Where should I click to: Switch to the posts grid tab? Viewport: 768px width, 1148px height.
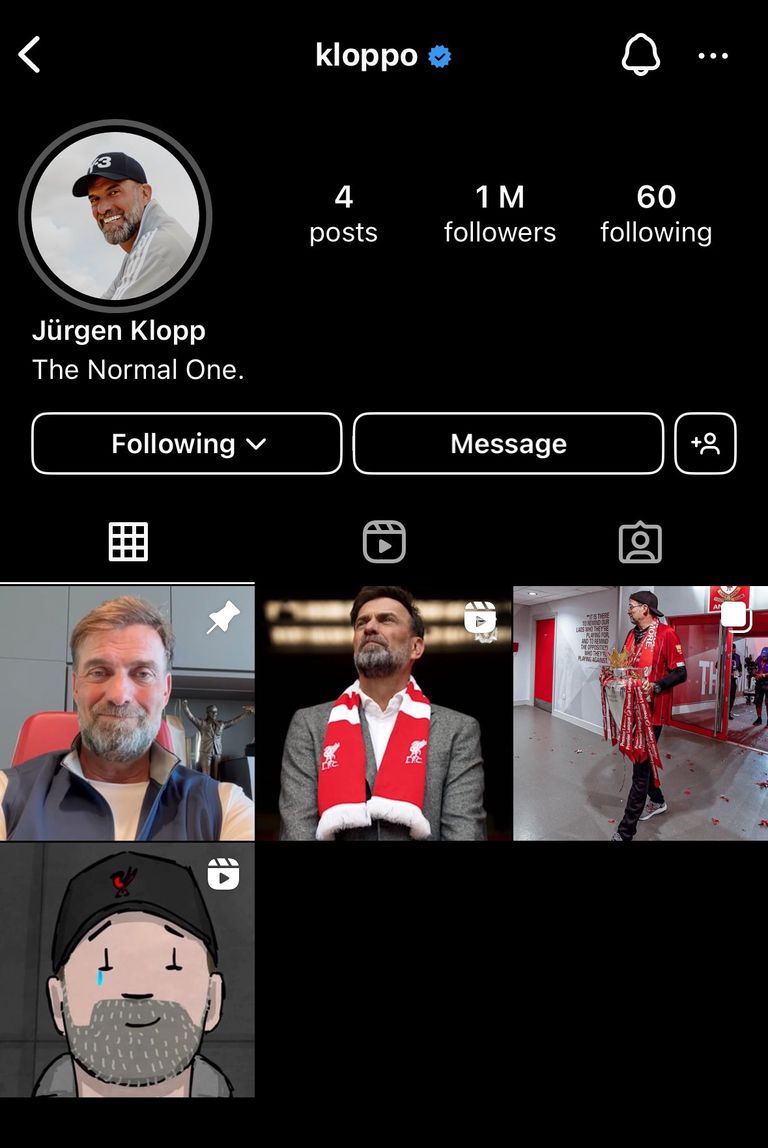click(128, 542)
